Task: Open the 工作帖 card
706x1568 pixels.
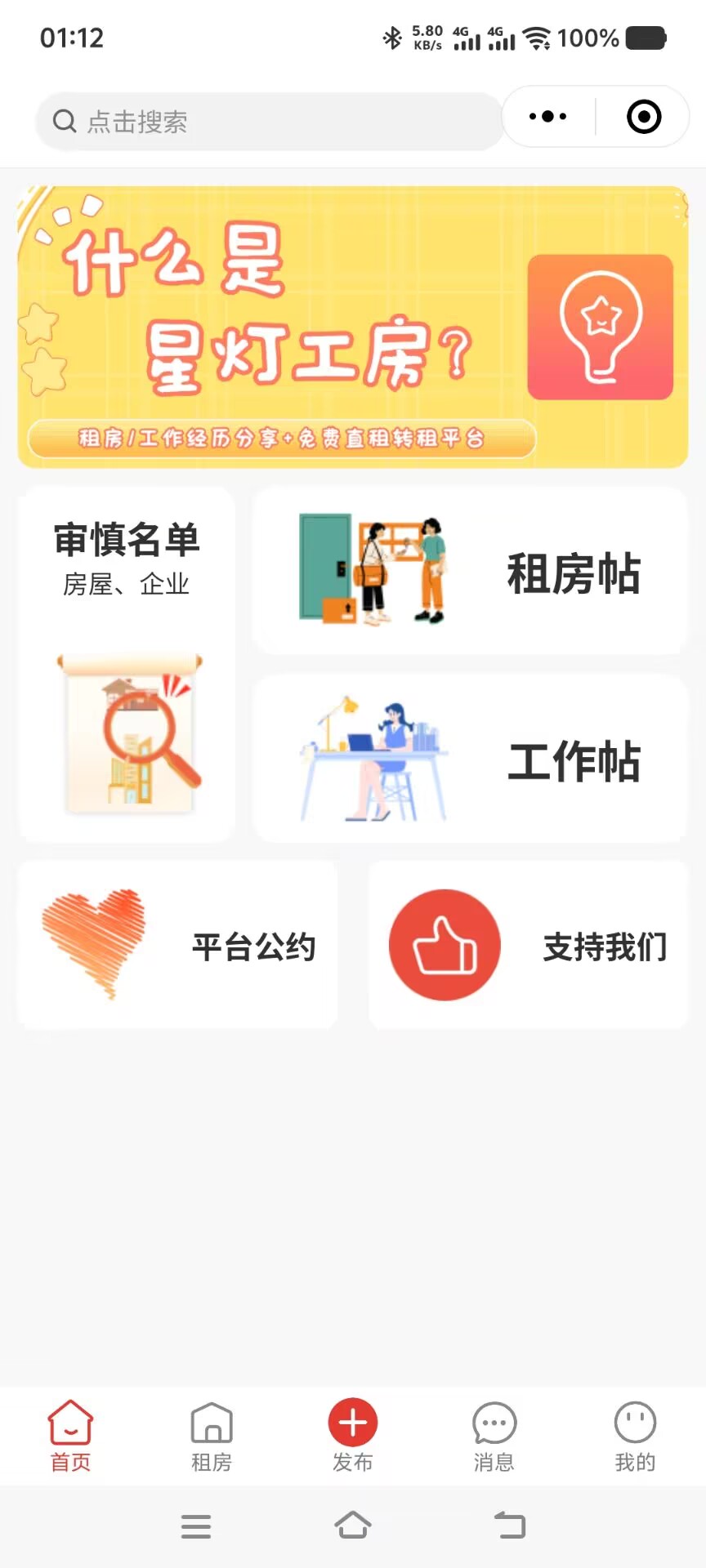Action: [470, 759]
